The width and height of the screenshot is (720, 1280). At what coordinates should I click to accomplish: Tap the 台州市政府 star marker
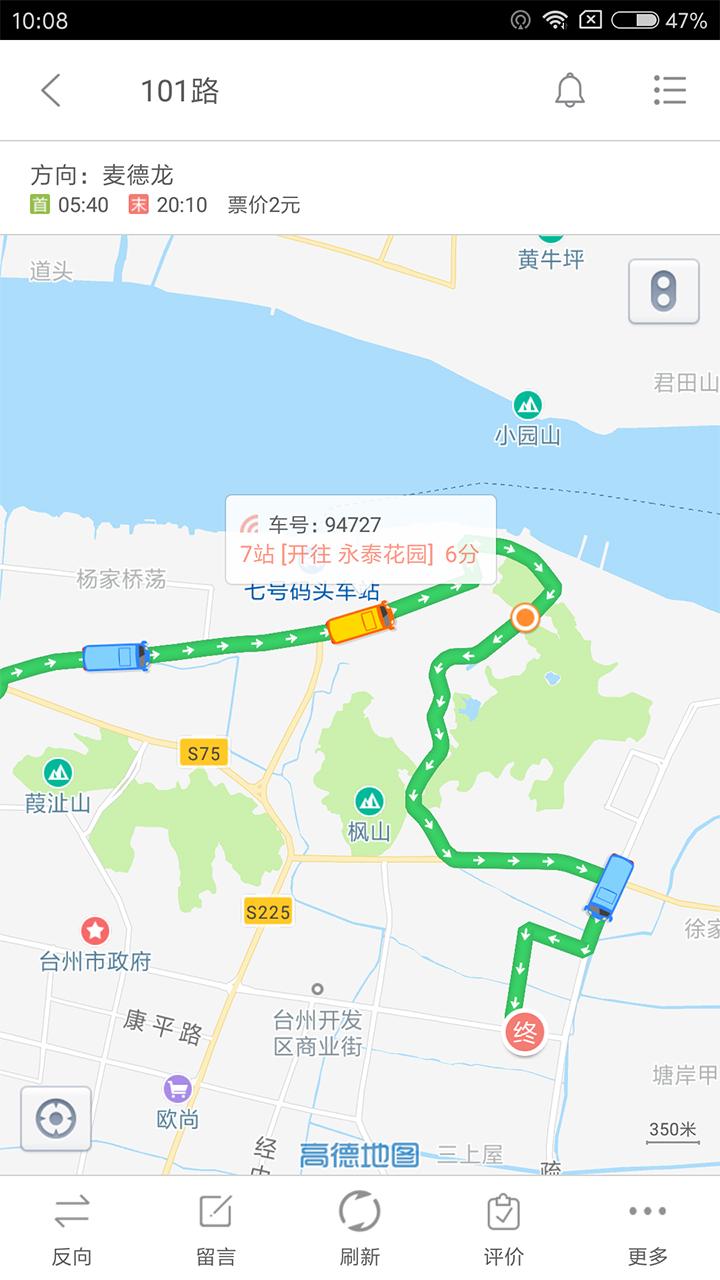coord(93,929)
